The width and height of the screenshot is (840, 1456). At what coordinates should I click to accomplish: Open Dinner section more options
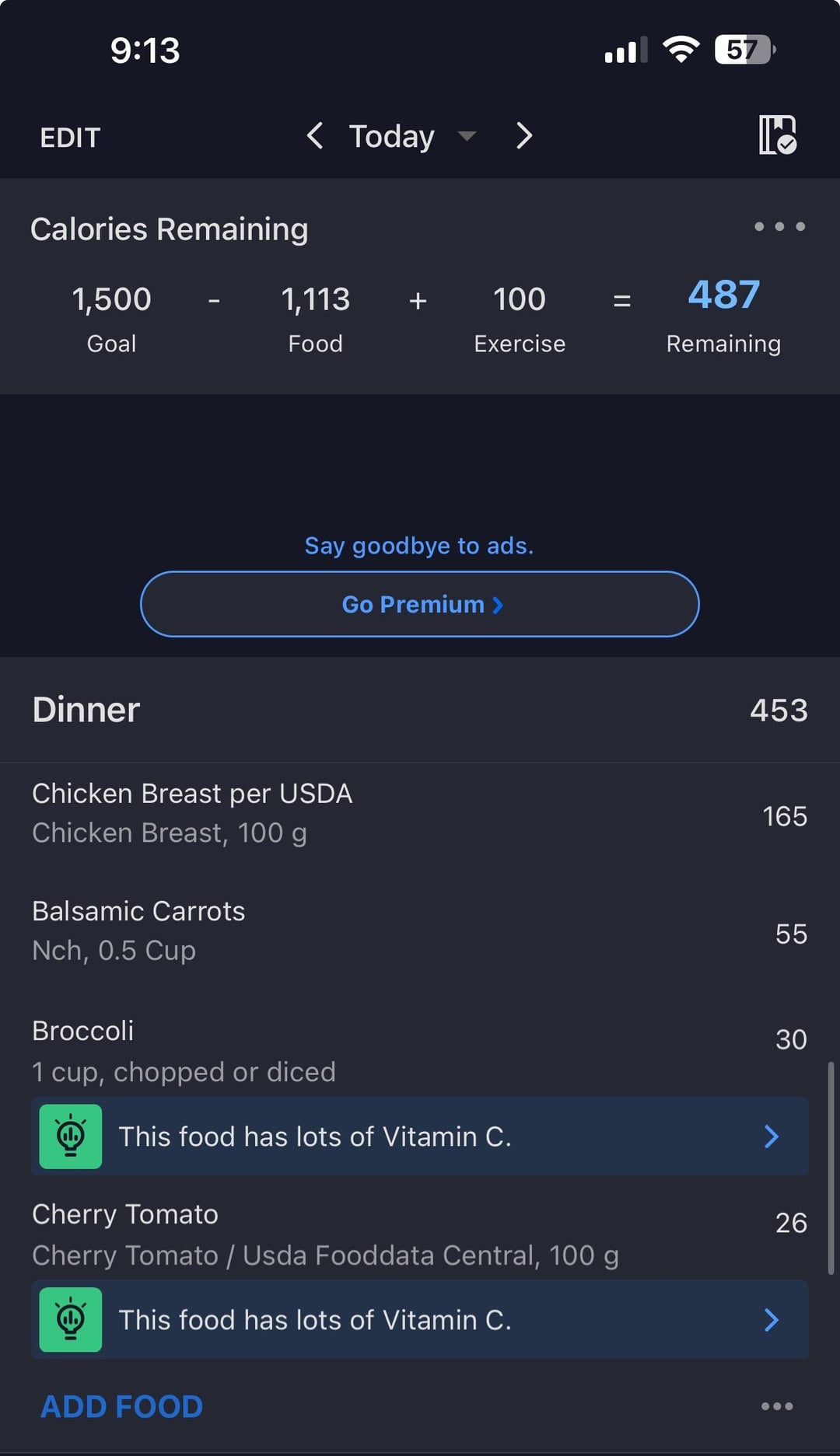click(x=777, y=1406)
